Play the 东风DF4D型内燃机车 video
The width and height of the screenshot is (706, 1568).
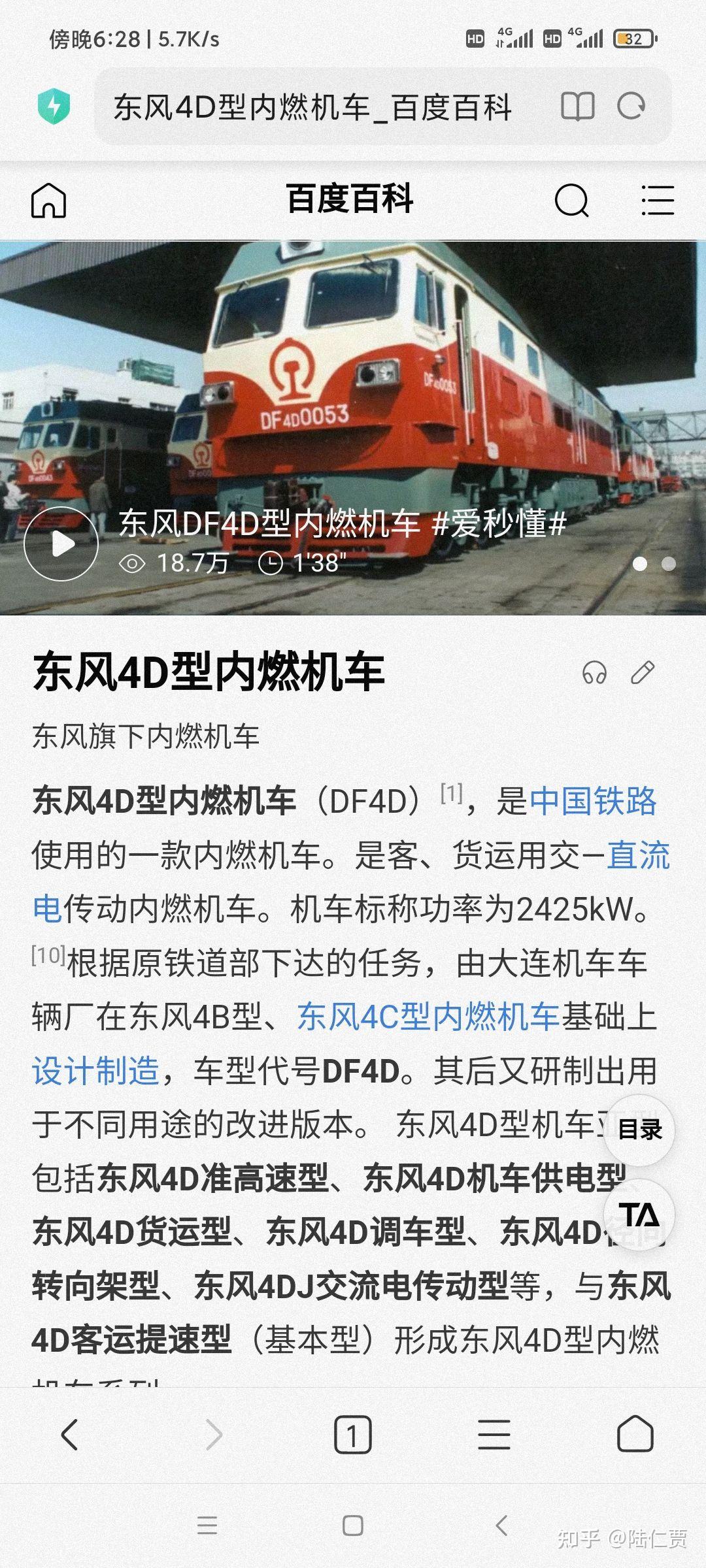(61, 544)
